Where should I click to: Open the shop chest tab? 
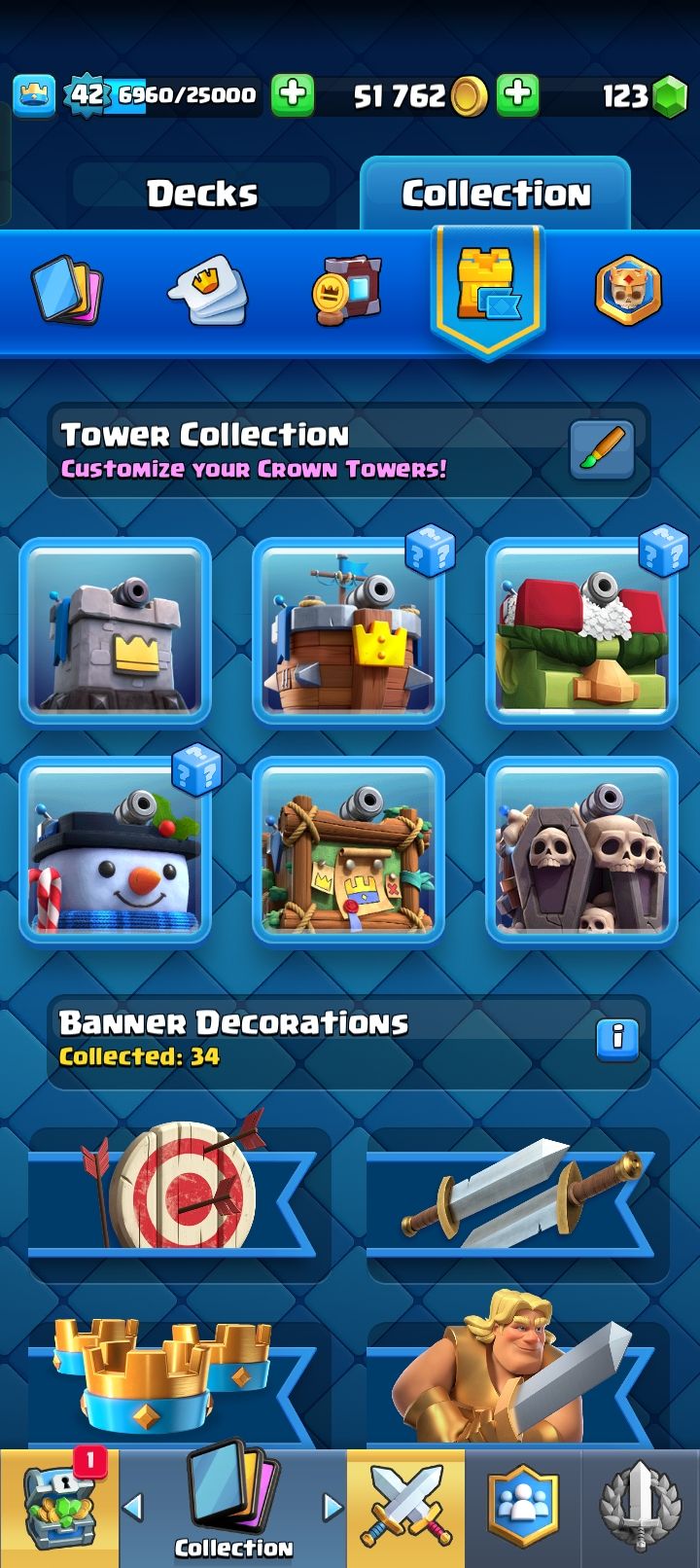pyautogui.click(x=58, y=1508)
